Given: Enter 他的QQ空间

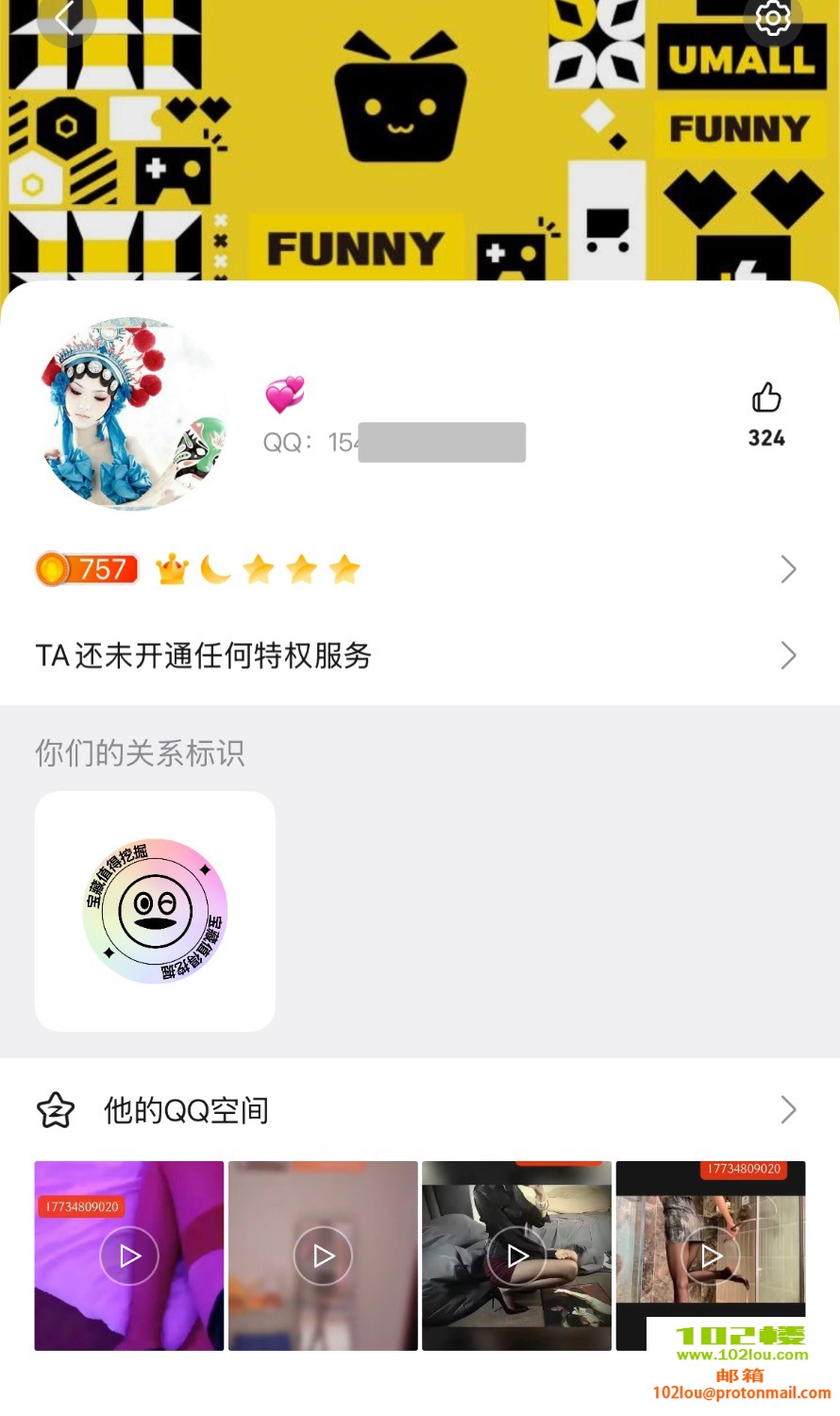Looking at the screenshot, I should pyautogui.click(x=415, y=1110).
